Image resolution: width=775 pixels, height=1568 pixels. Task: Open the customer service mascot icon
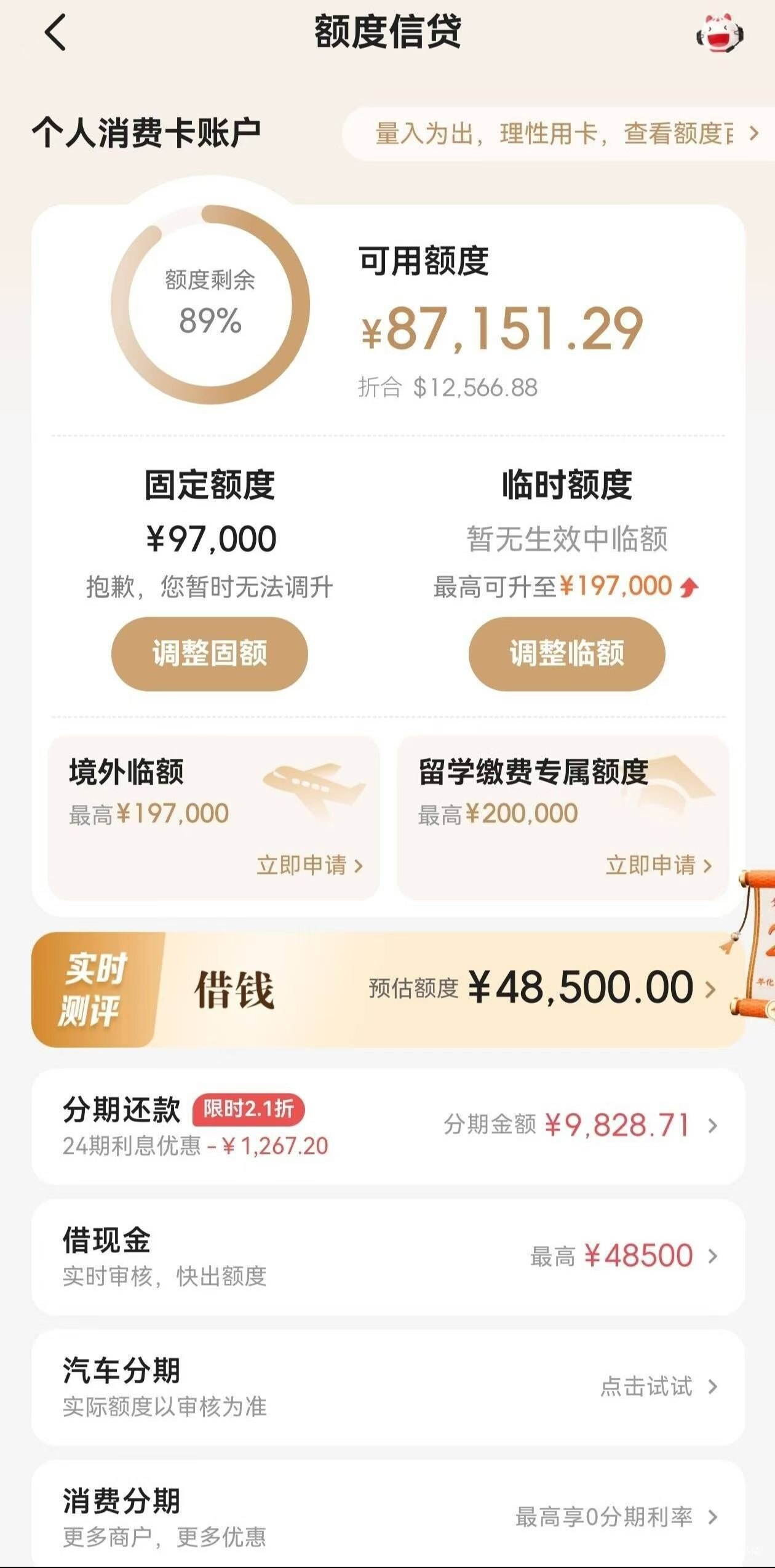(719, 34)
